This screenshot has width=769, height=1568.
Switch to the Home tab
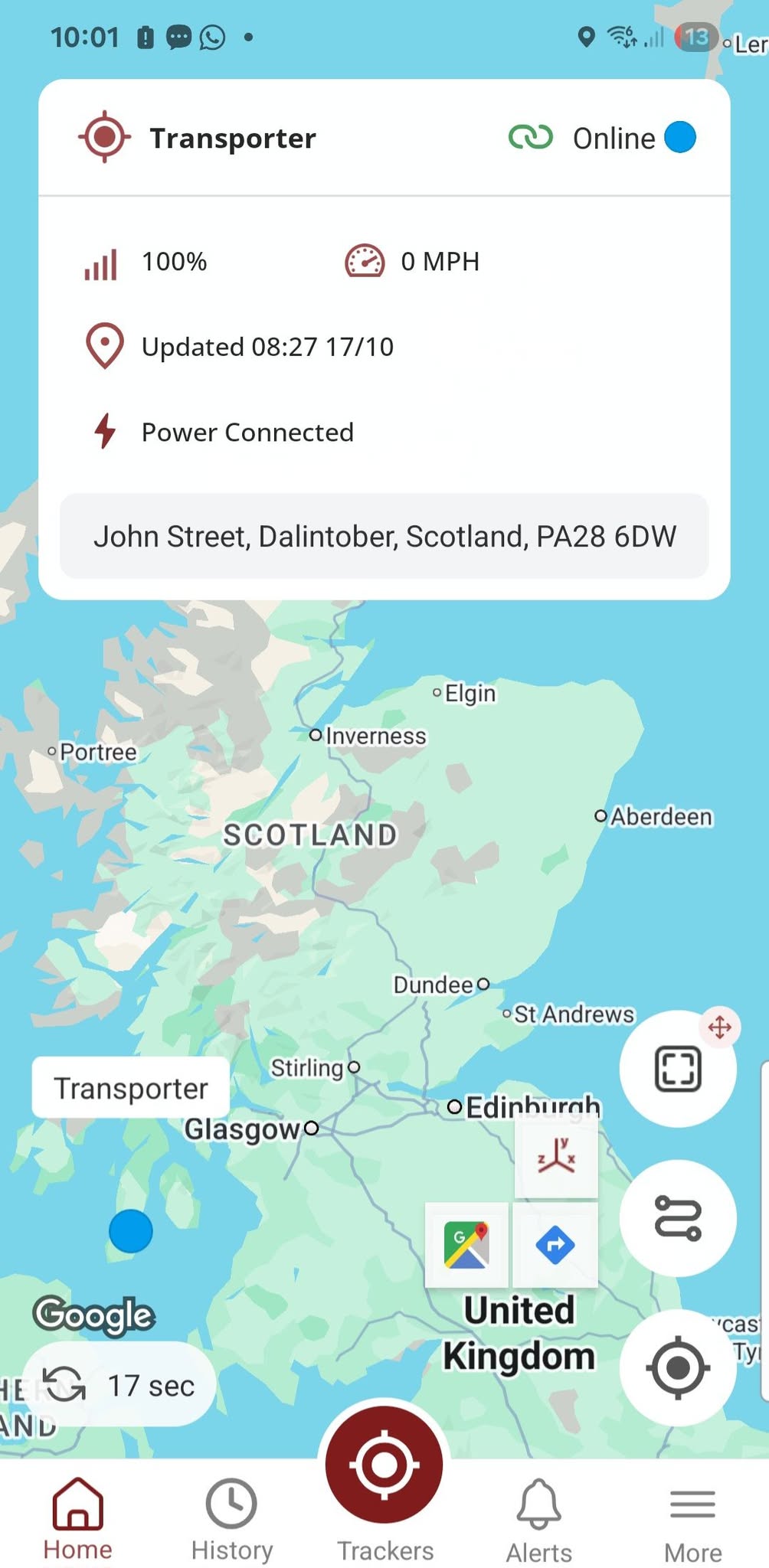(x=77, y=1518)
